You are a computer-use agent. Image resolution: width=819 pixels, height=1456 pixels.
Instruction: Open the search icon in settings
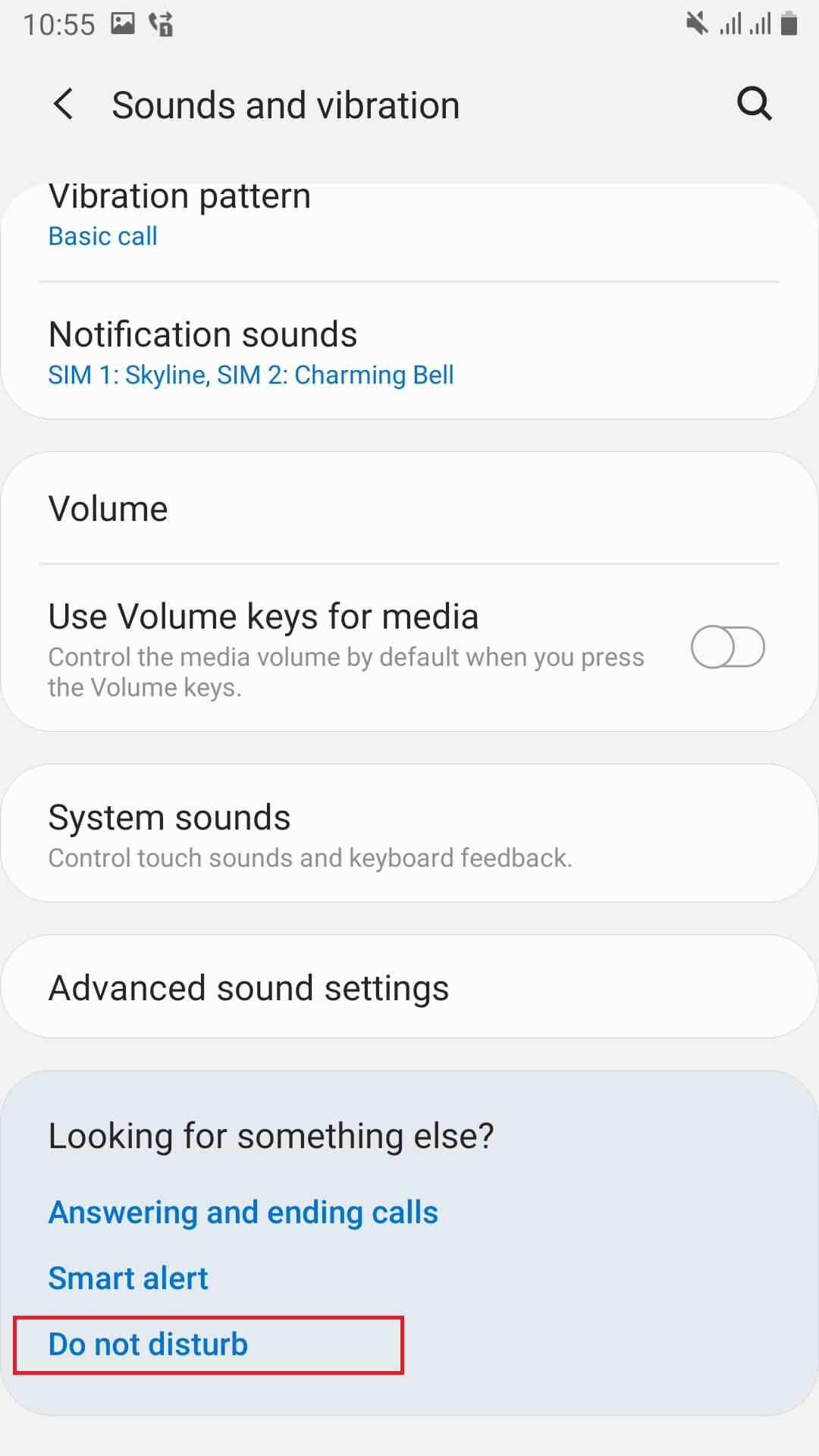[754, 104]
